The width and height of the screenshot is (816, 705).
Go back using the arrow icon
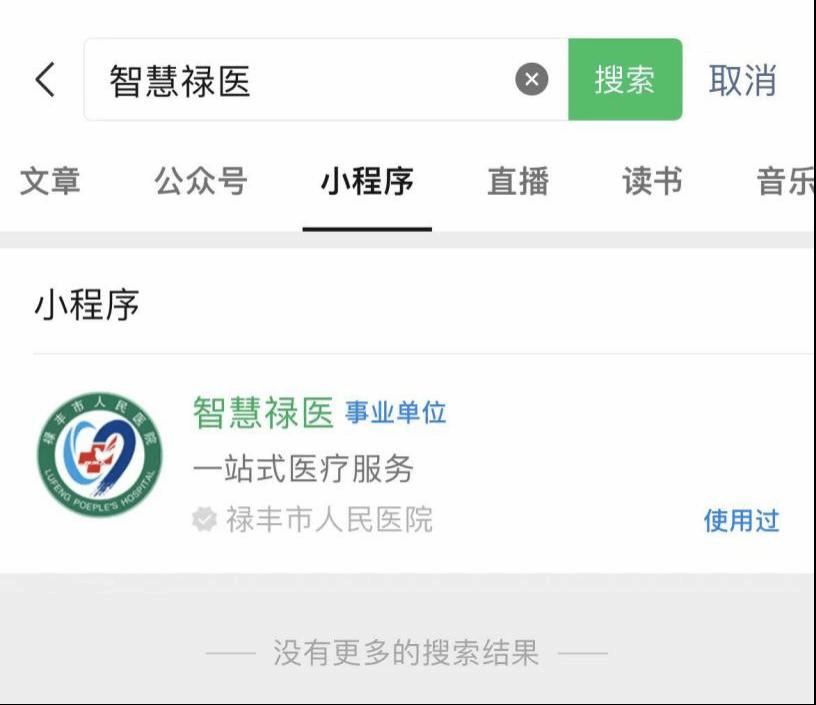[45, 80]
